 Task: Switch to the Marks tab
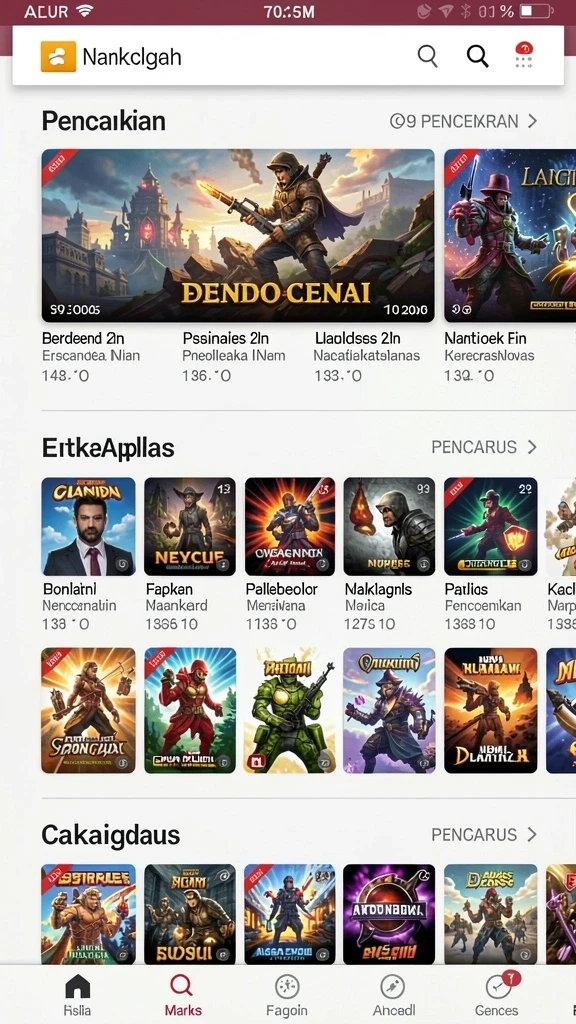(x=183, y=995)
